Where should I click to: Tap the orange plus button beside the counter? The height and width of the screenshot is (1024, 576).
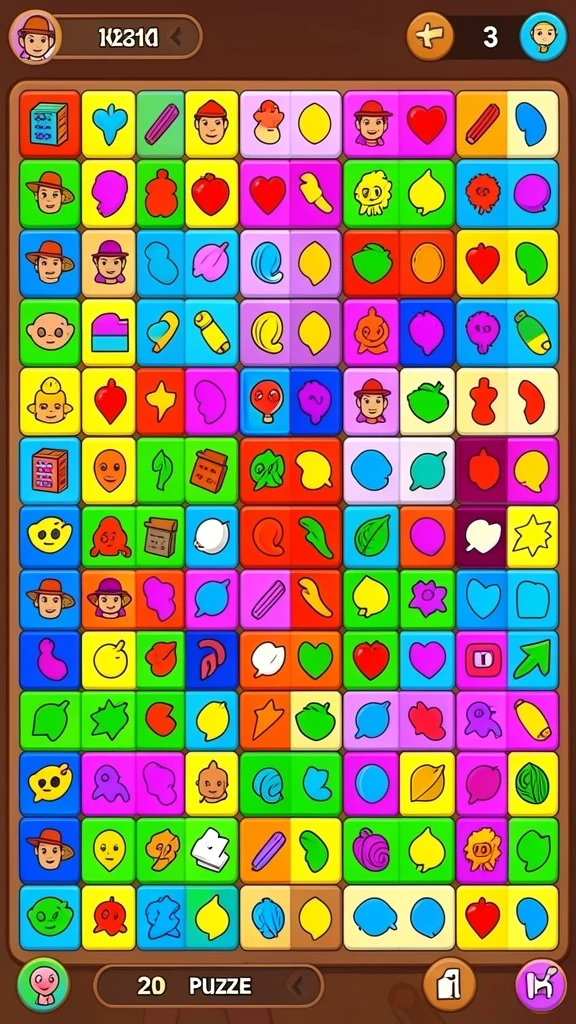(x=430, y=37)
